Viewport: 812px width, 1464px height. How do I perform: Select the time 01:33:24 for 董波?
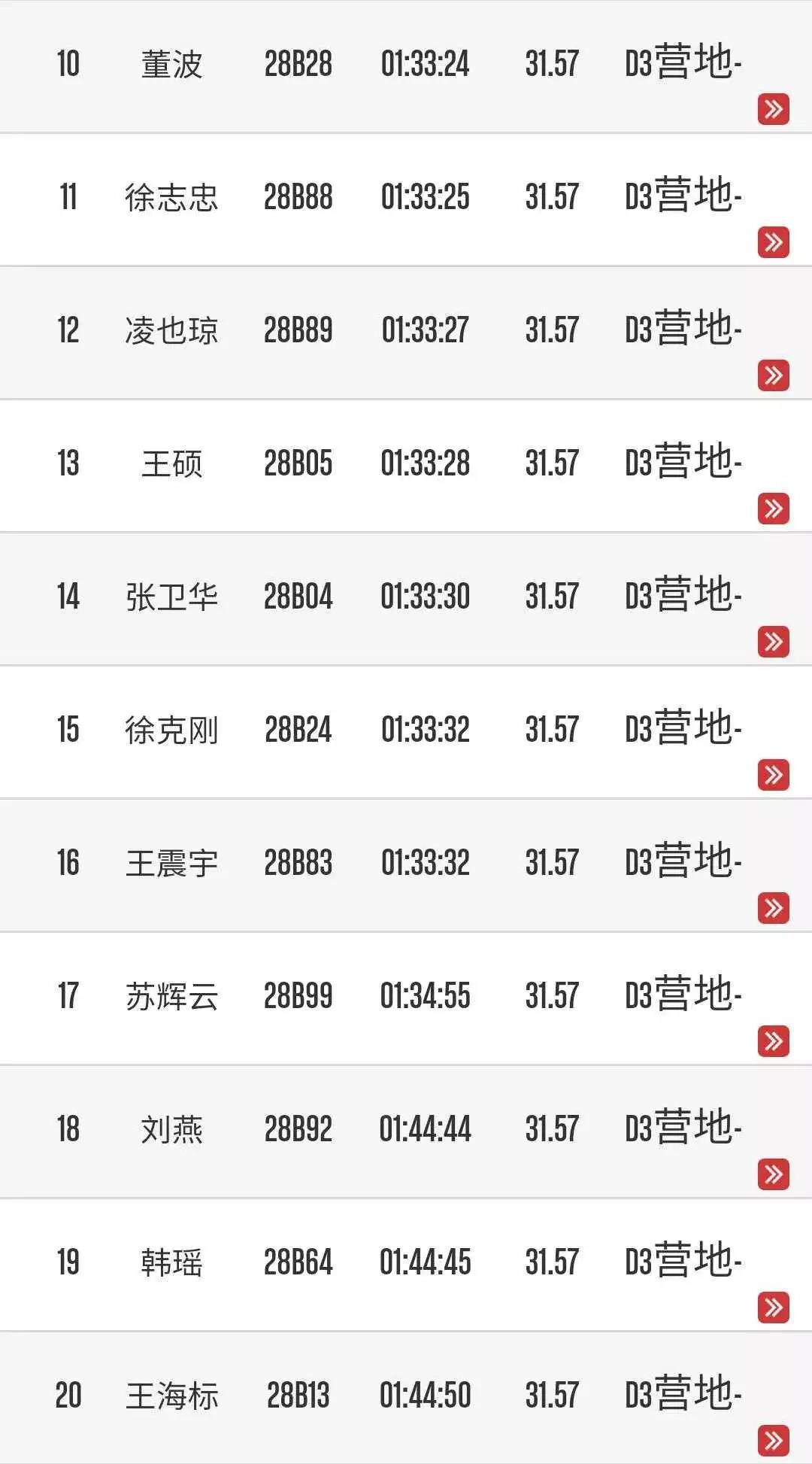coord(426,64)
